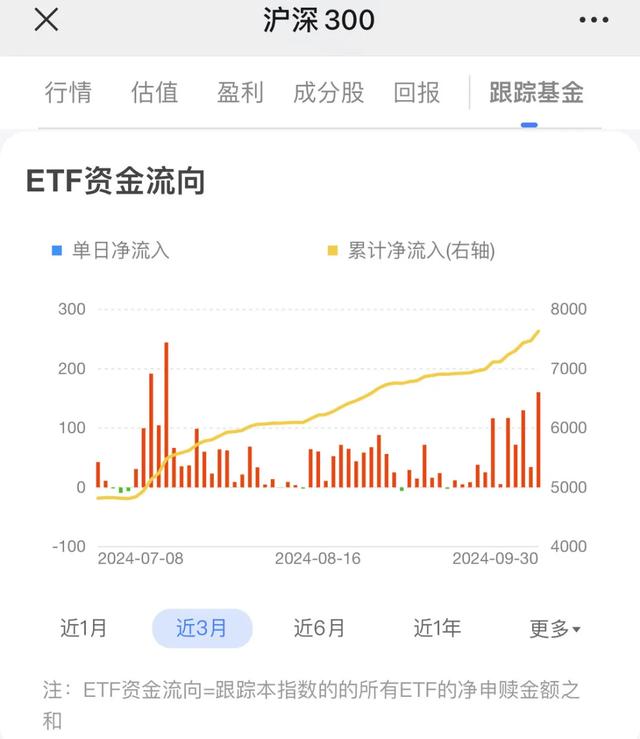The width and height of the screenshot is (640, 739).
Task: Close the 沪深300 page
Action: (46, 20)
